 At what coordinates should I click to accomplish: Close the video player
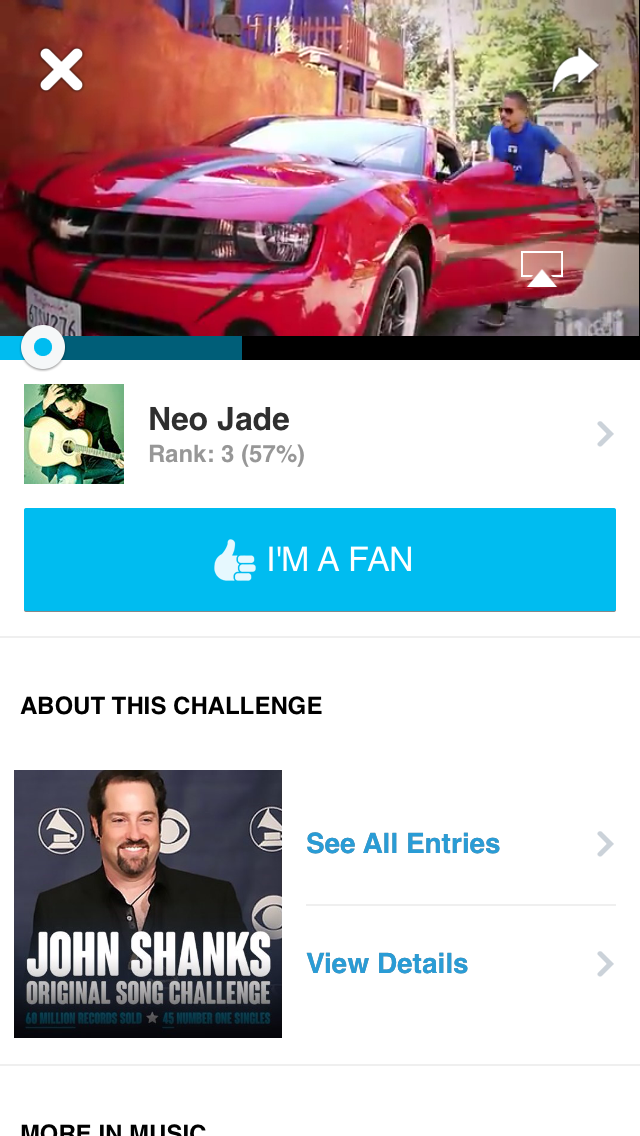(61, 70)
